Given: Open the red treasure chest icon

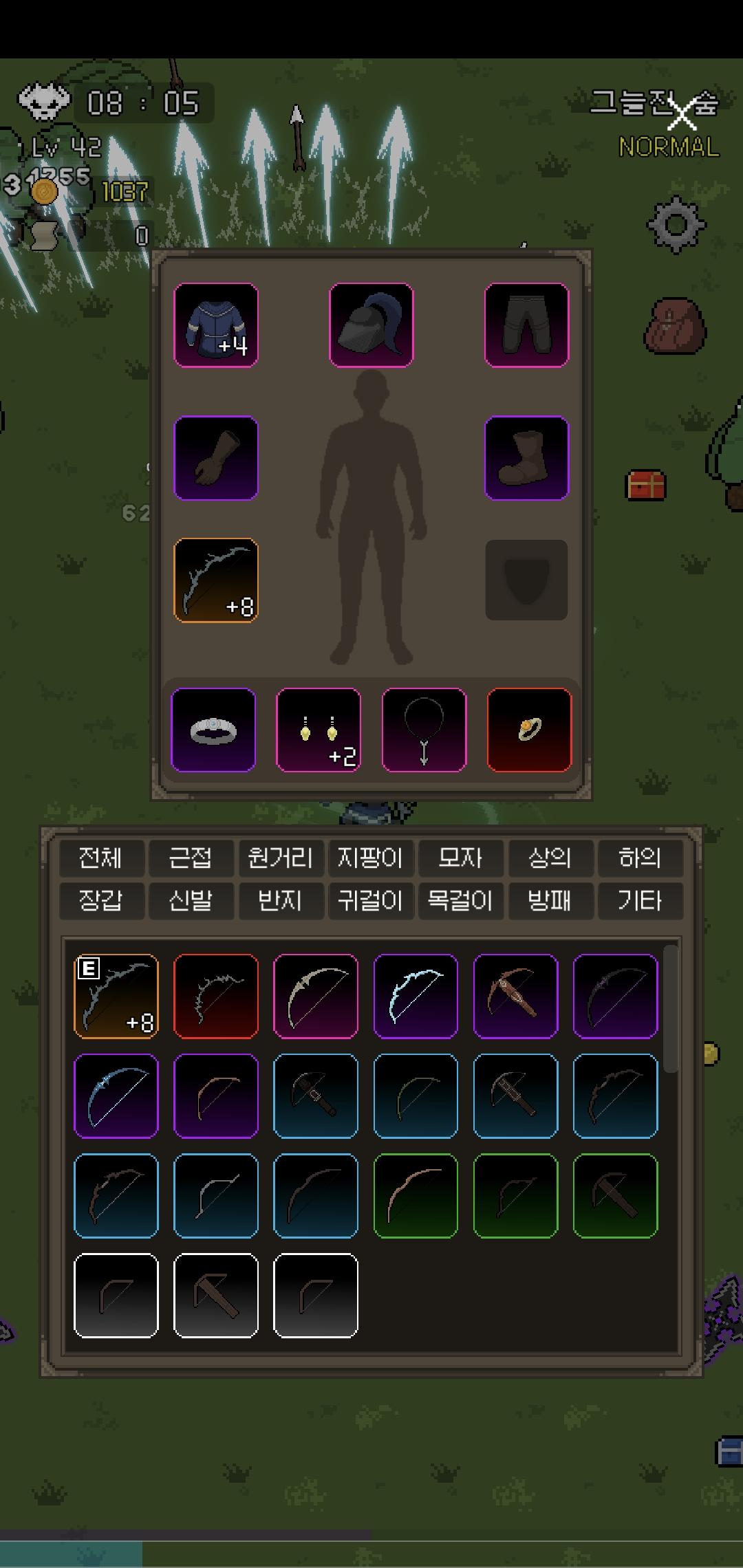Looking at the screenshot, I should pyautogui.click(x=646, y=484).
